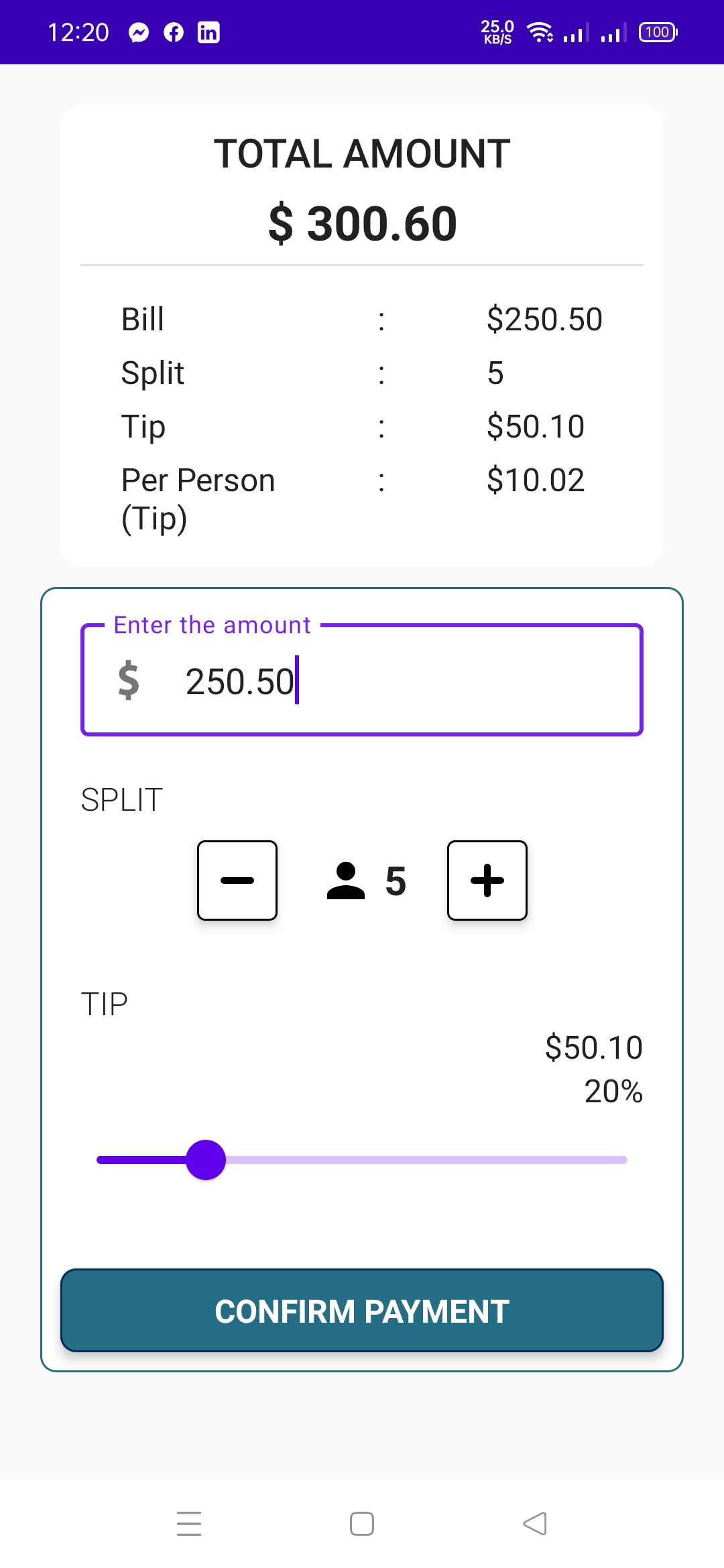The height and width of the screenshot is (1568, 724).
Task: Tap the WiFi icon in status bar
Action: (x=540, y=31)
